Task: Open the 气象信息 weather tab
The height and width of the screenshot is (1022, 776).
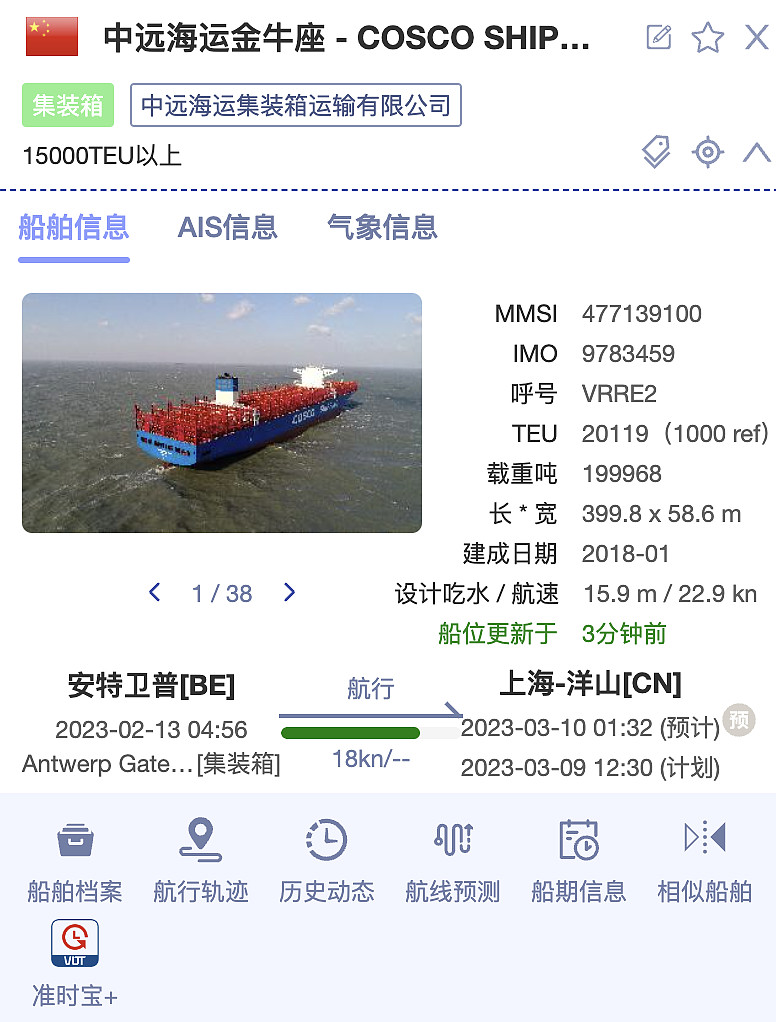Action: tap(380, 228)
